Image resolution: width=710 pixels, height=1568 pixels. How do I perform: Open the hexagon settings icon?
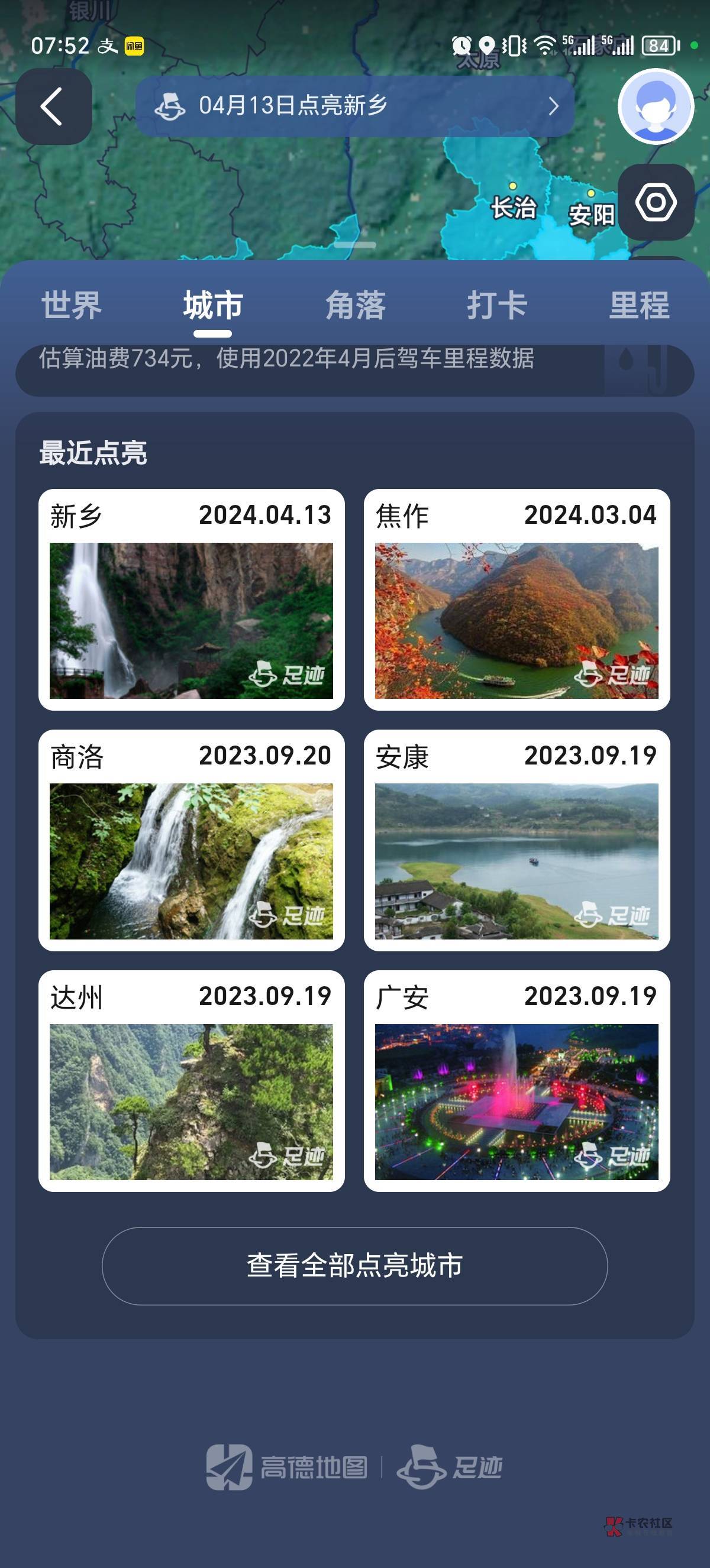656,202
